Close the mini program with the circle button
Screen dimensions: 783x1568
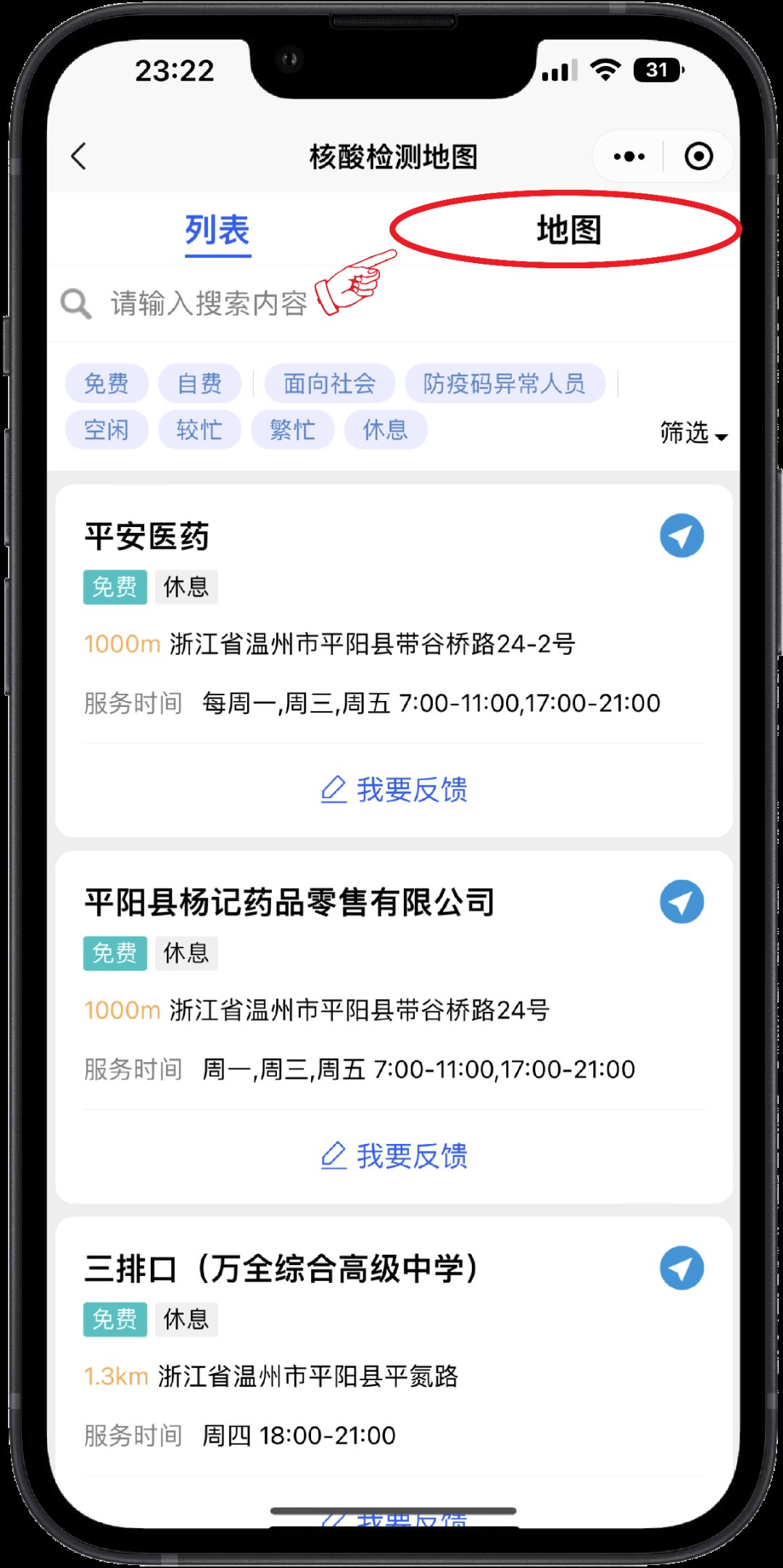[698, 156]
